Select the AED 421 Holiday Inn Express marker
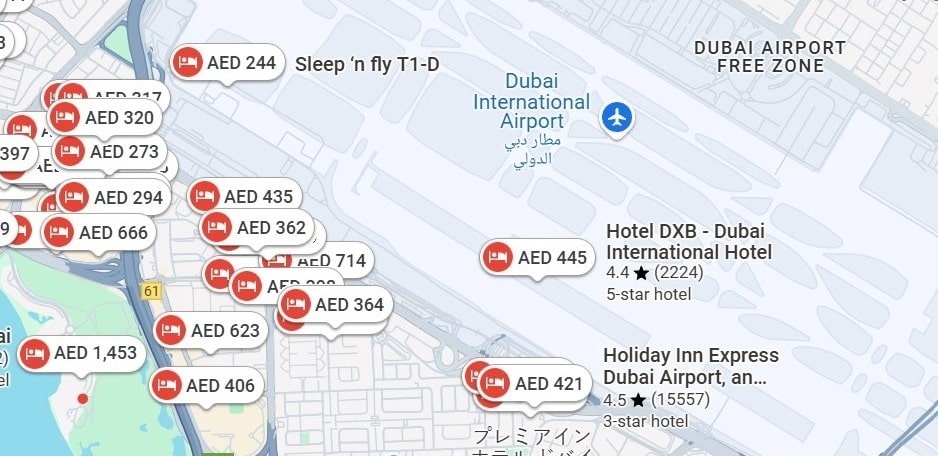 tap(532, 384)
